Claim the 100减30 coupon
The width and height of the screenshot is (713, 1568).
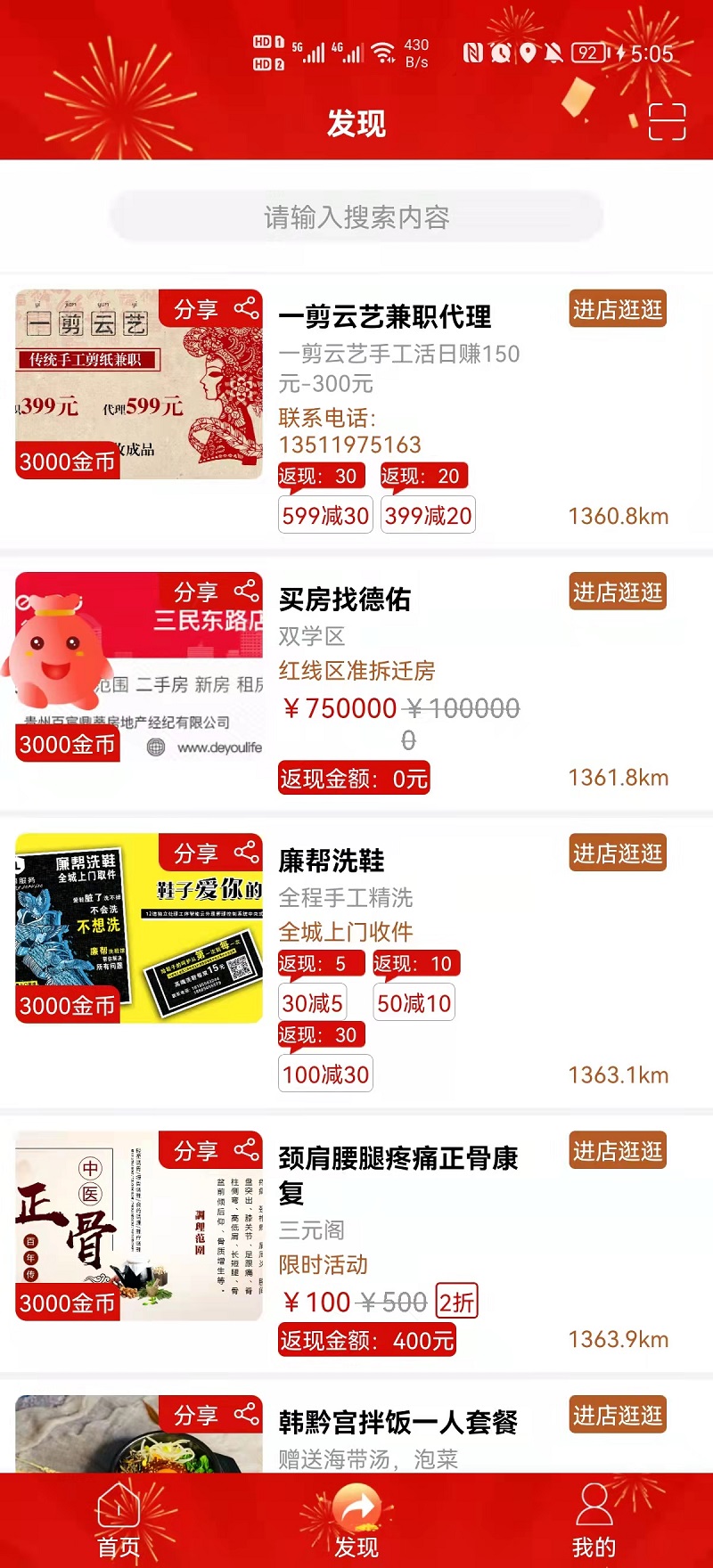click(x=324, y=1074)
